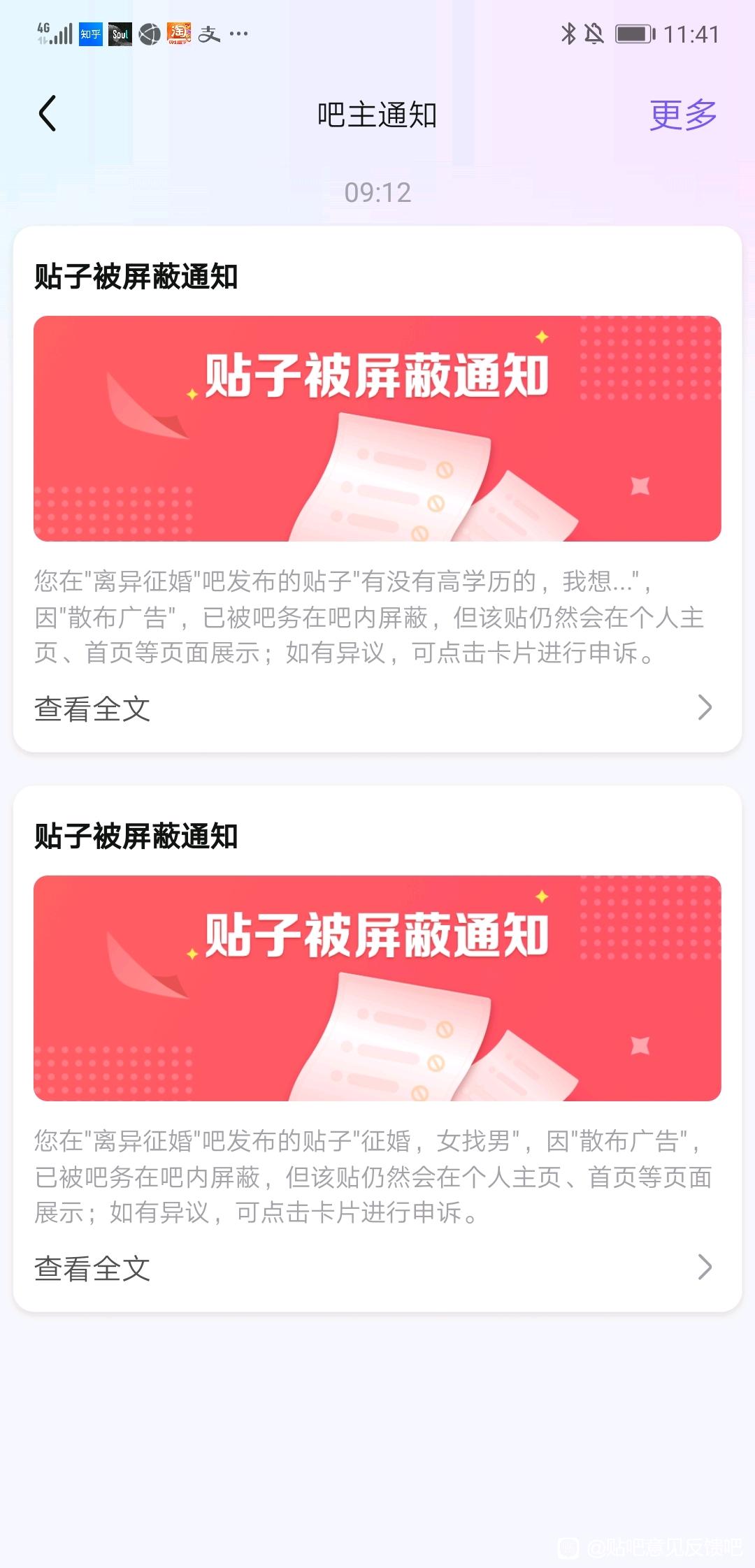The image size is (755, 1568).
Task: Tap the red banner above 征婚，女找男 notice
Action: point(377,988)
